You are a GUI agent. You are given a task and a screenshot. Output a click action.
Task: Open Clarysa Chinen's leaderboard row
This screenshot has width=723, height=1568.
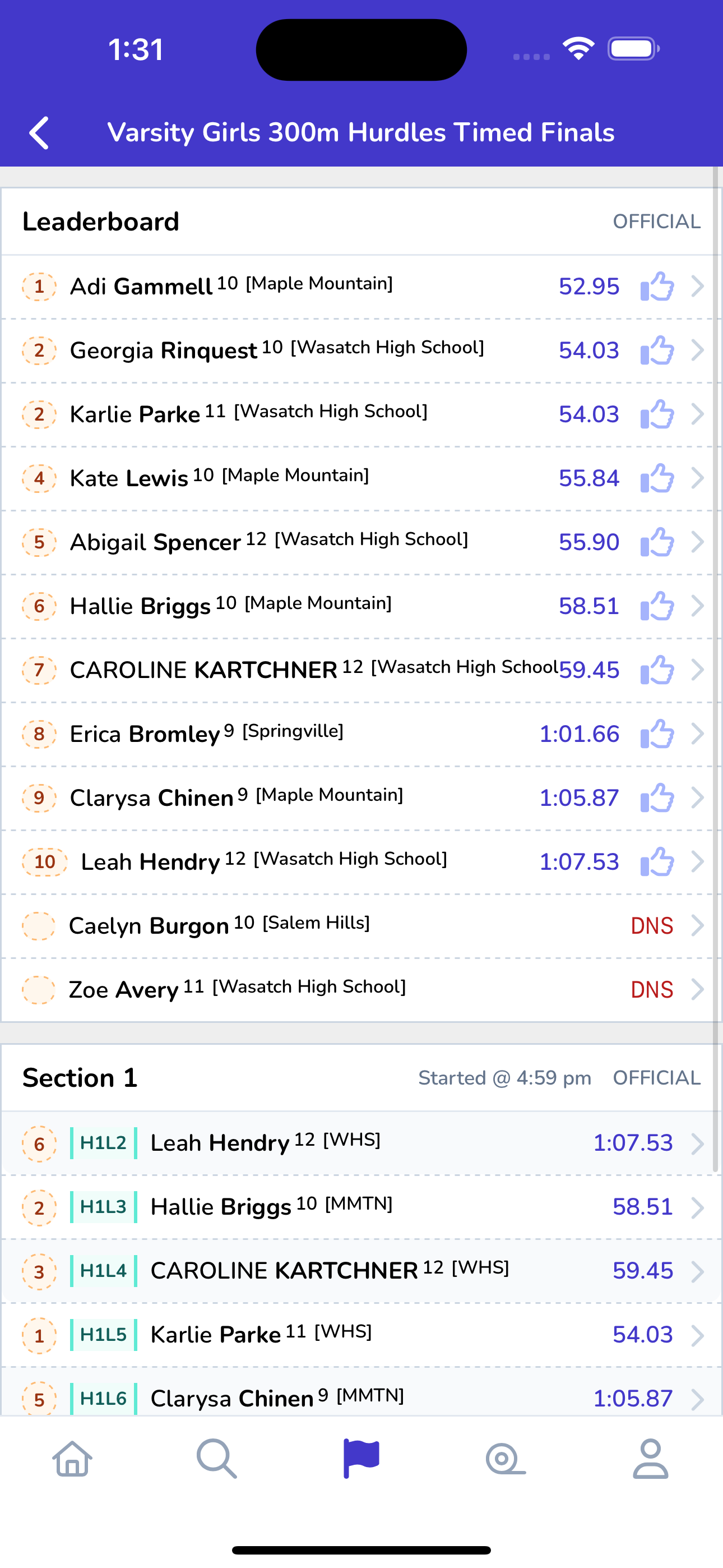coord(361,797)
